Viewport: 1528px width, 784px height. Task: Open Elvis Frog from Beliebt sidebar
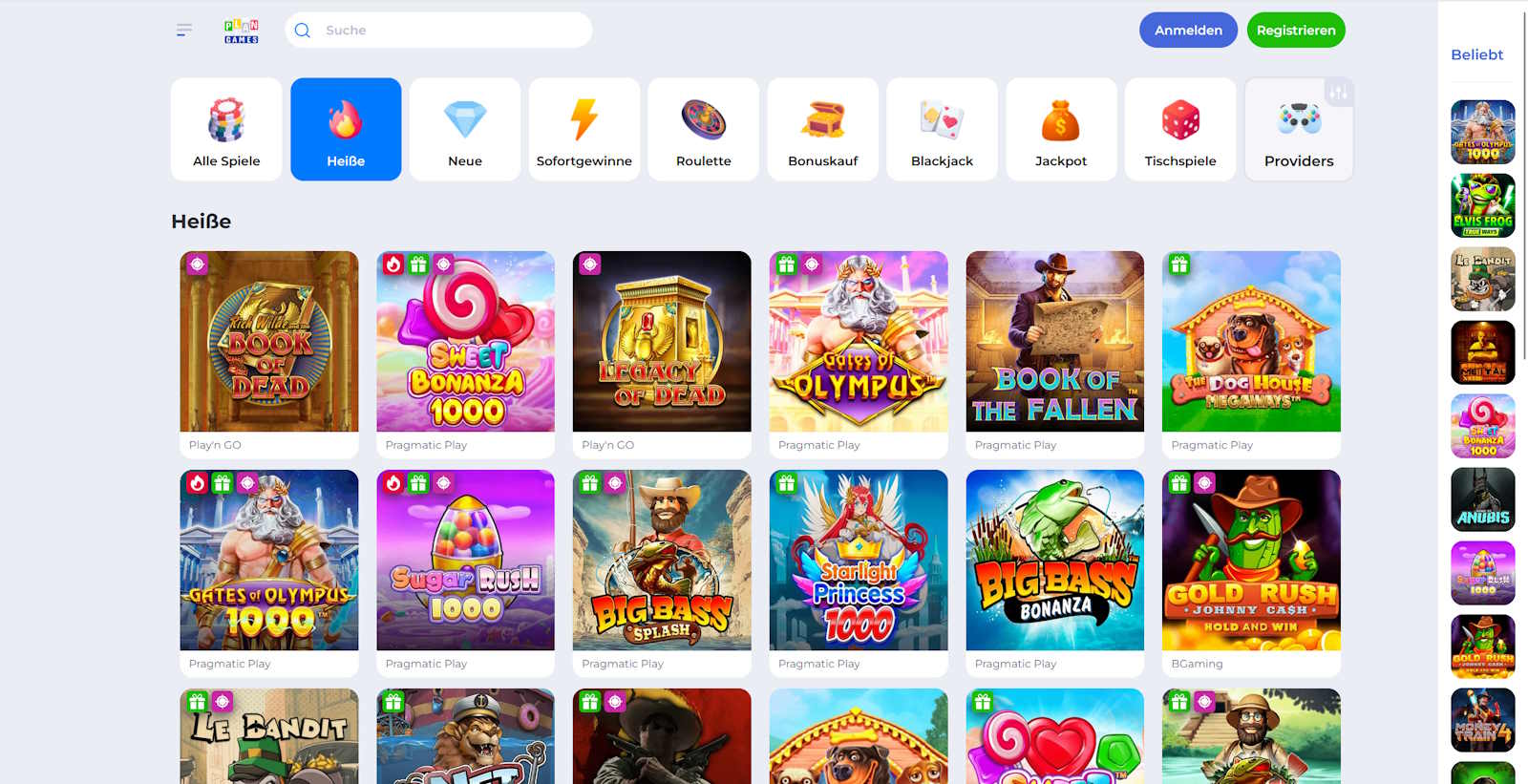pos(1482,205)
